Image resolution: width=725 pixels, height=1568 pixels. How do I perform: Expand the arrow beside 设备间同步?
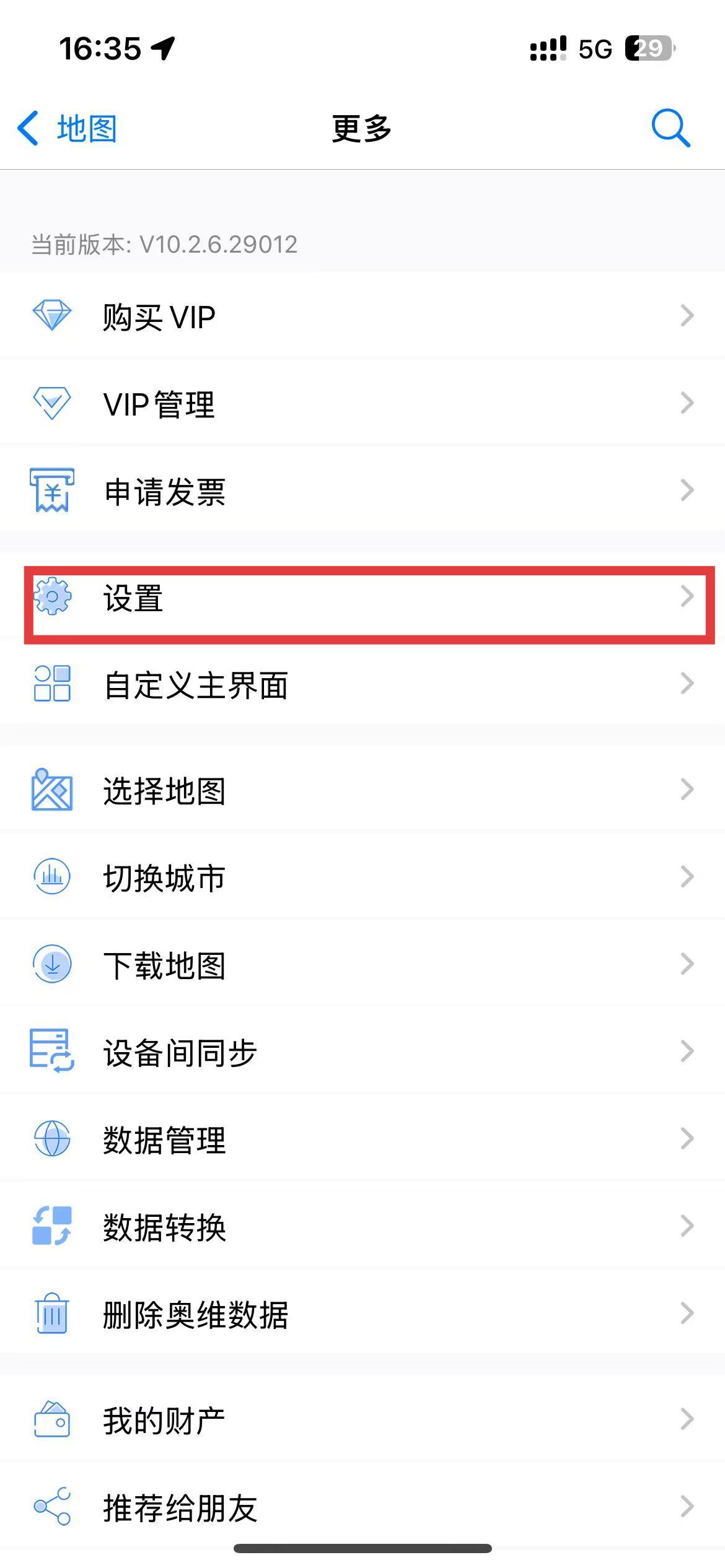tap(687, 1050)
